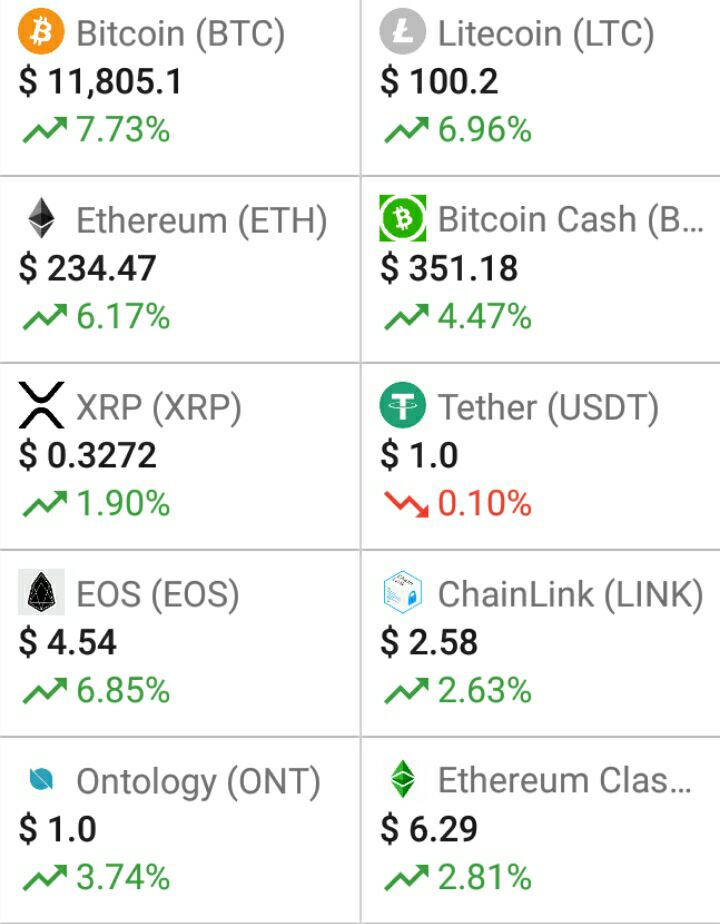View the Ethereum Classic tile
Image resolution: width=720 pixels, height=924 pixels.
[540, 829]
